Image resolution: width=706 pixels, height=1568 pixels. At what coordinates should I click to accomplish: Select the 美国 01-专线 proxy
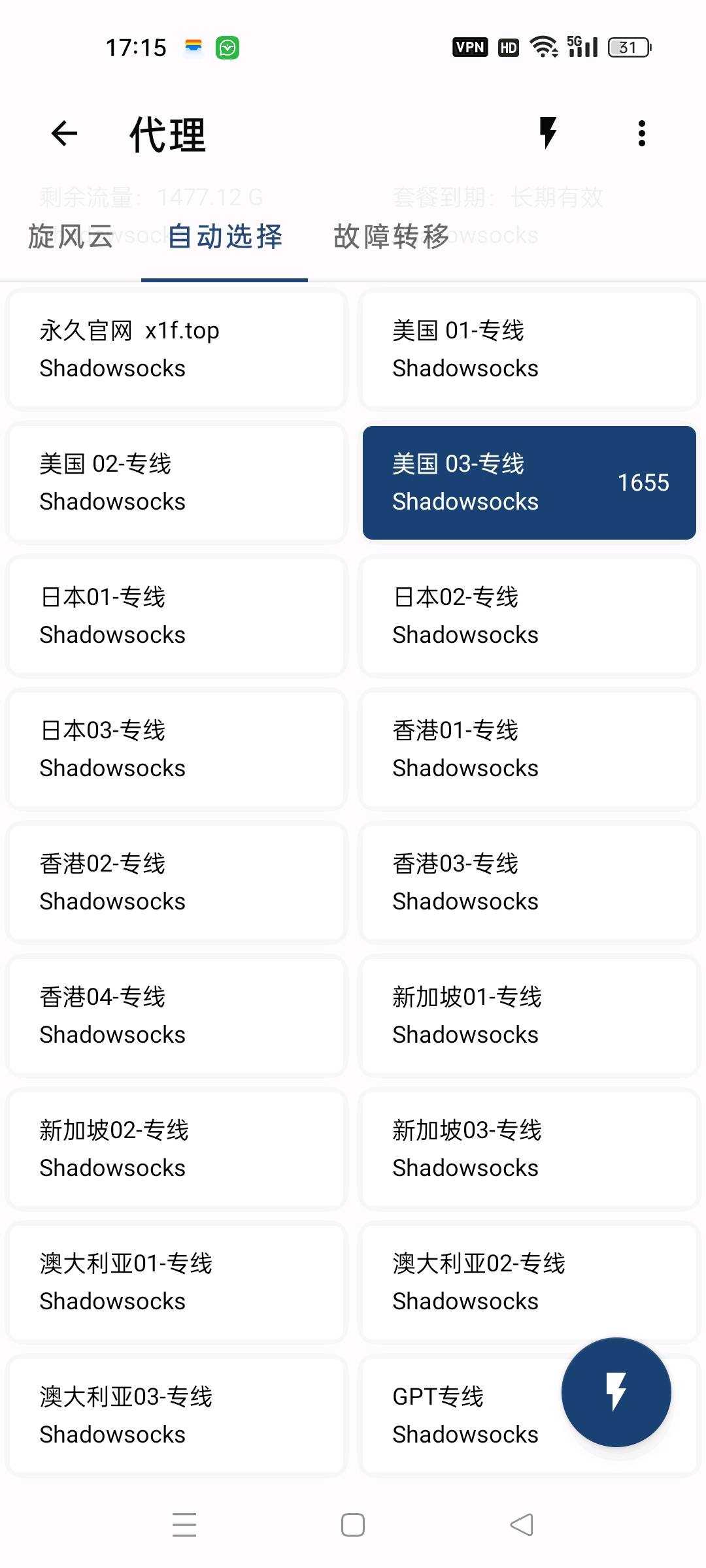pyautogui.click(x=529, y=350)
